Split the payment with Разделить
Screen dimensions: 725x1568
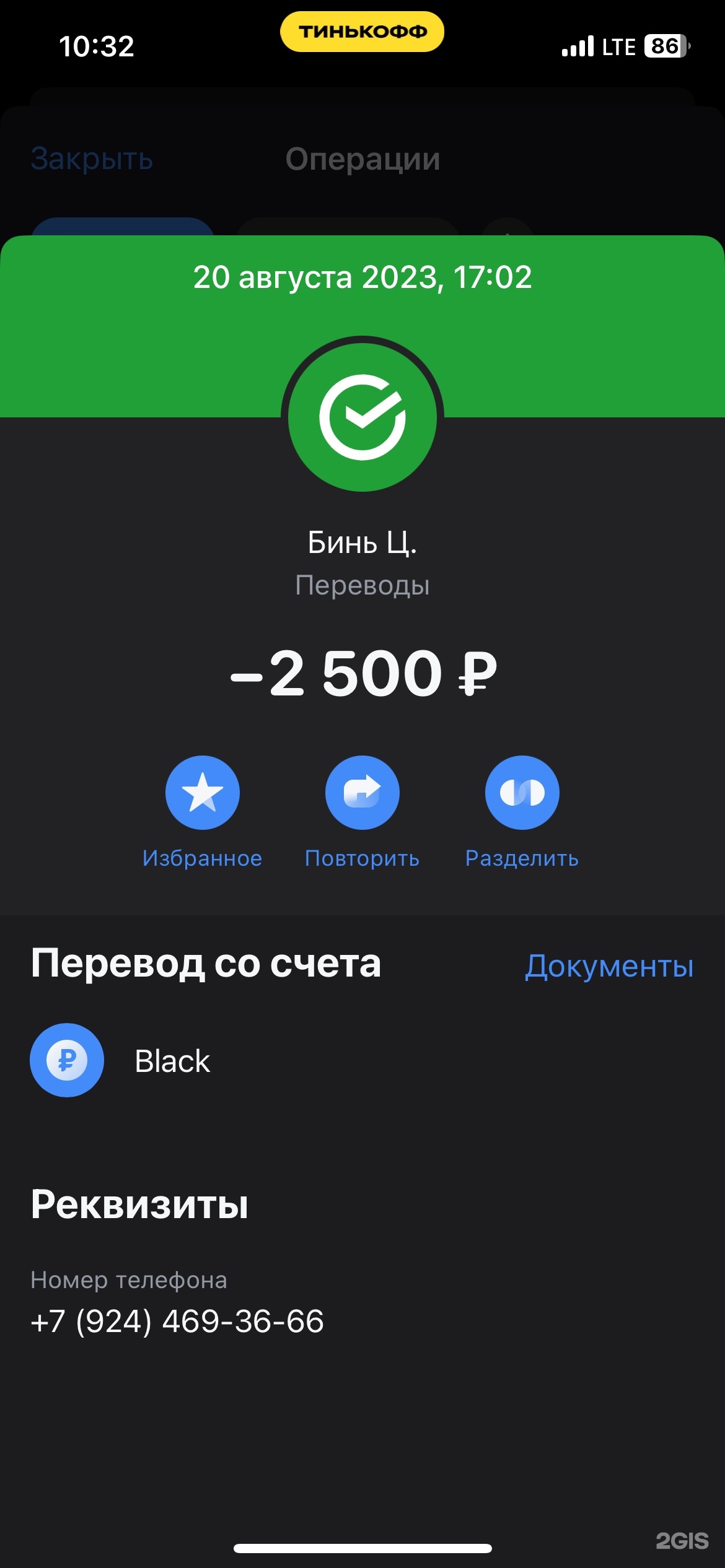tap(522, 793)
